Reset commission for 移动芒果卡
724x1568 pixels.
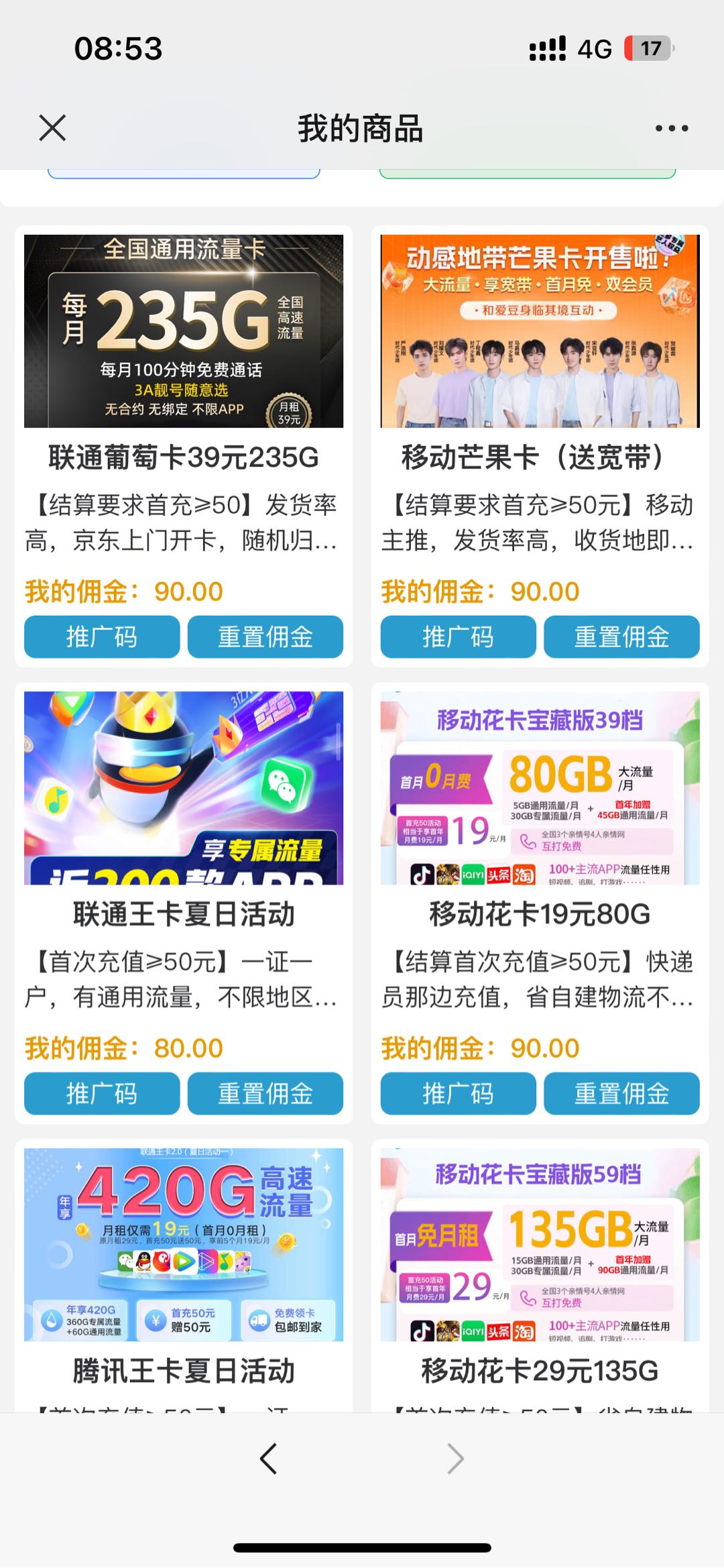tap(621, 636)
